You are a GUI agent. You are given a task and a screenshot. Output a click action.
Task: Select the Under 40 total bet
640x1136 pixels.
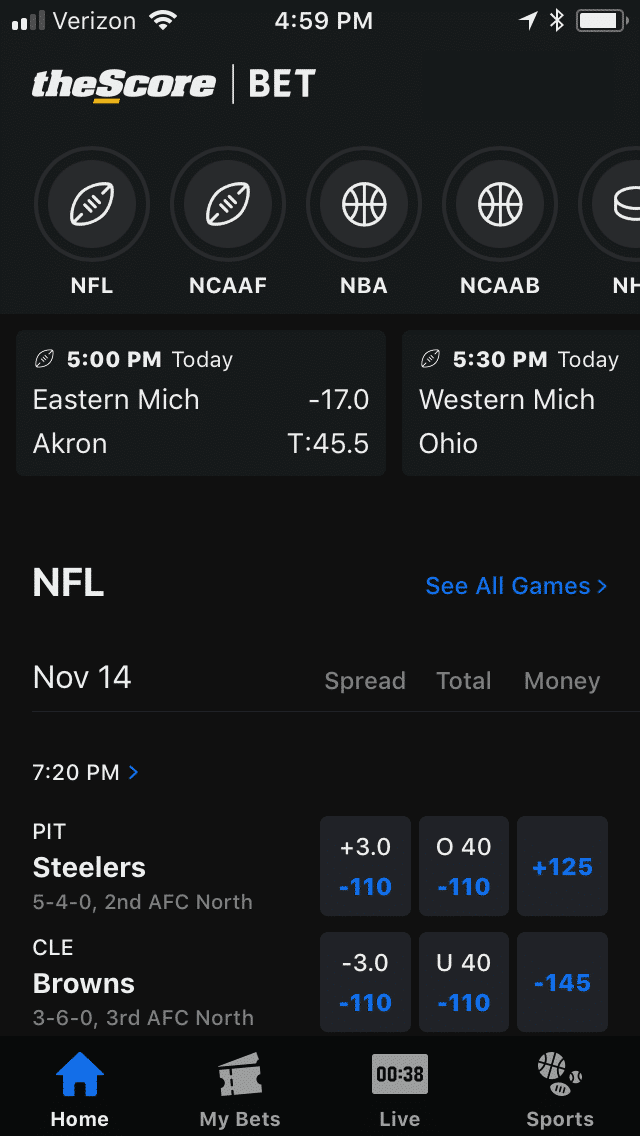[x=464, y=982]
